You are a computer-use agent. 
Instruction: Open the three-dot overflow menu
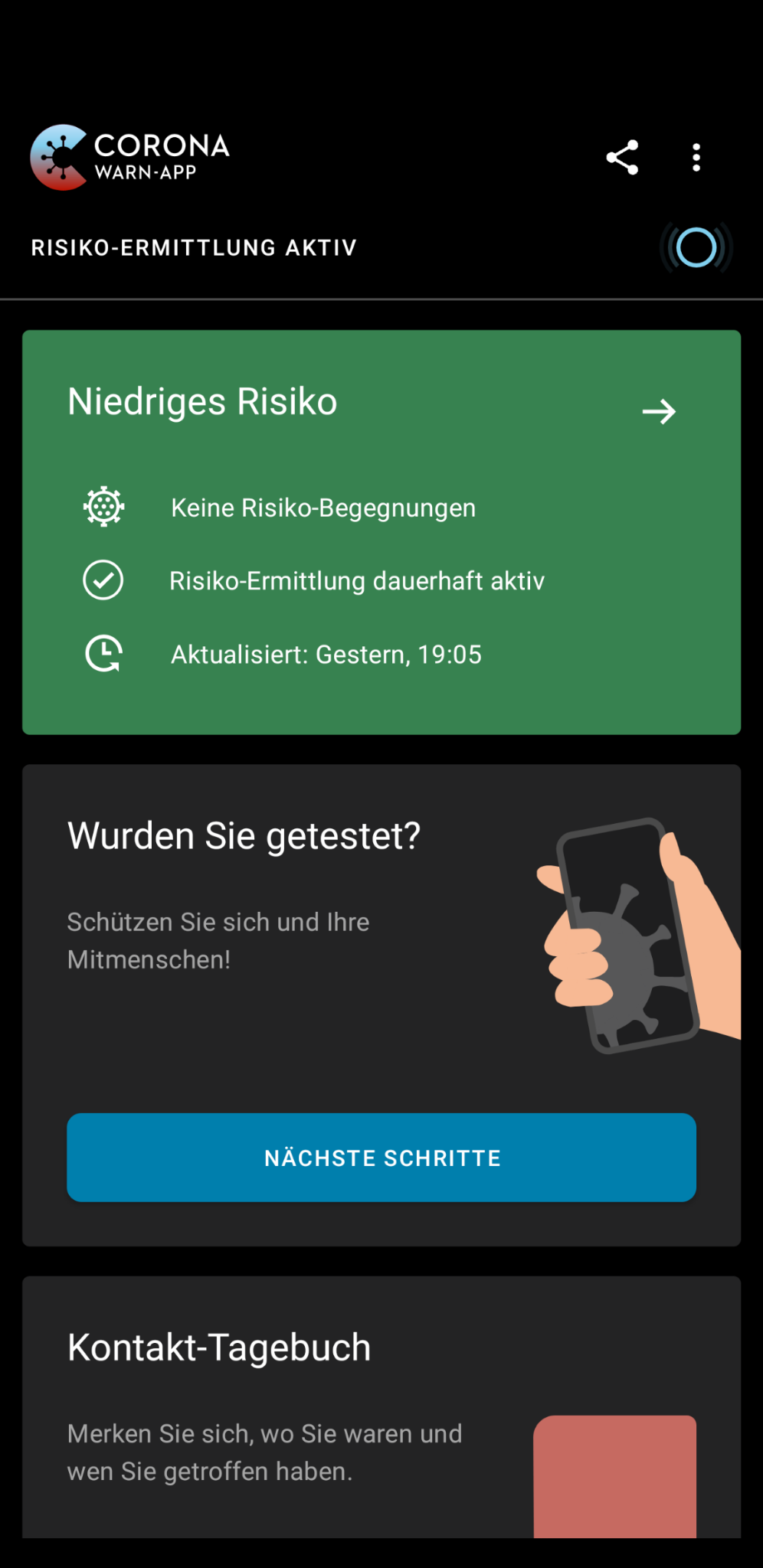click(696, 158)
